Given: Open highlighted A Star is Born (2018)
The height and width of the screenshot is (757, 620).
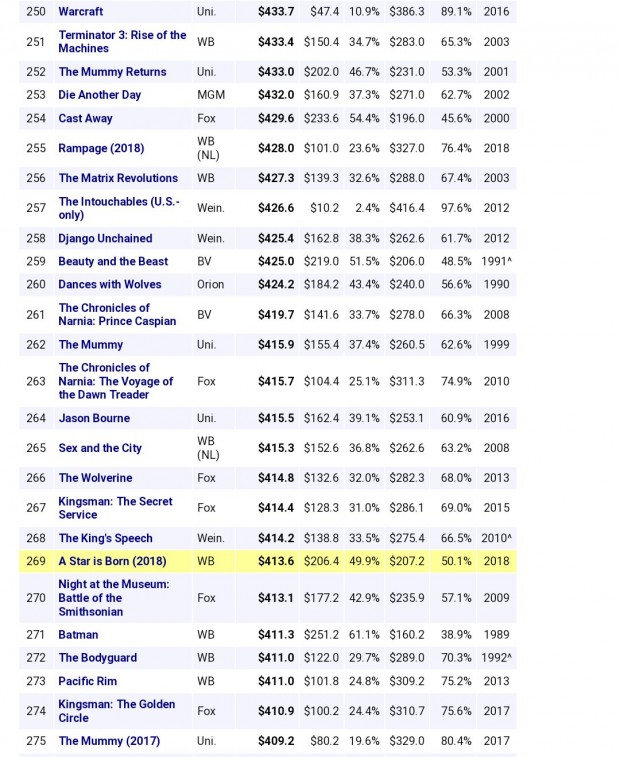Looking at the screenshot, I should coord(112,561).
